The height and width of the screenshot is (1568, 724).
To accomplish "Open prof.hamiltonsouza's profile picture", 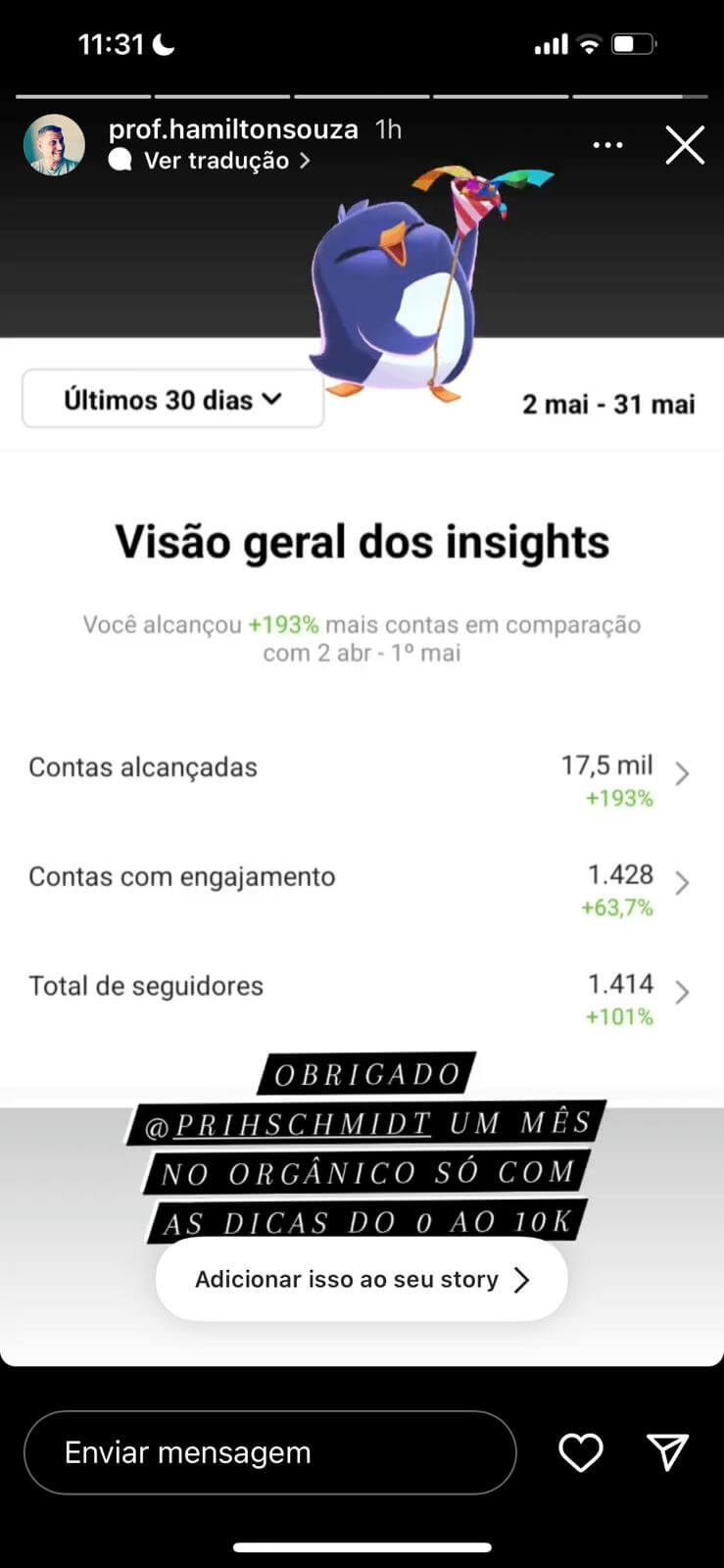I will (54, 145).
